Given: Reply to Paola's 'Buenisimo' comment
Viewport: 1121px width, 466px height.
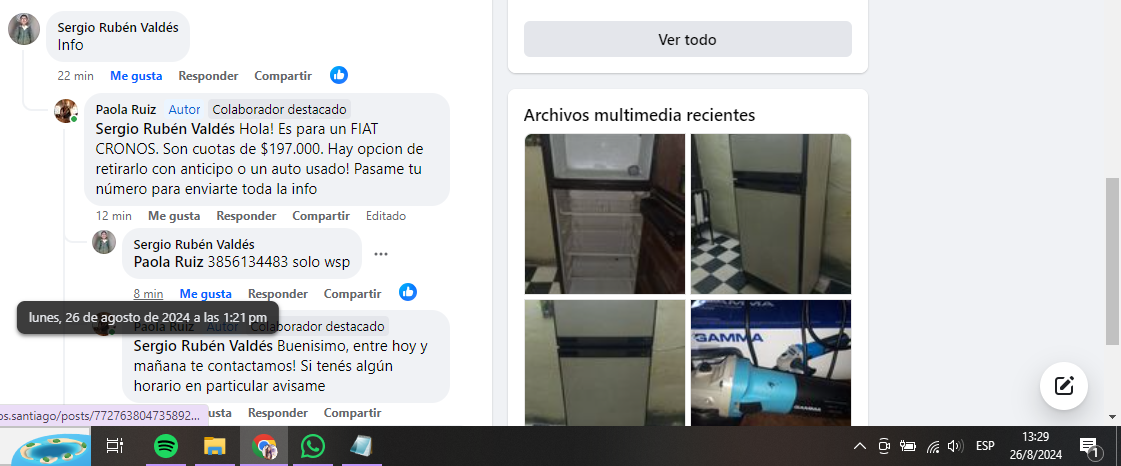Looking at the screenshot, I should coord(278,413).
